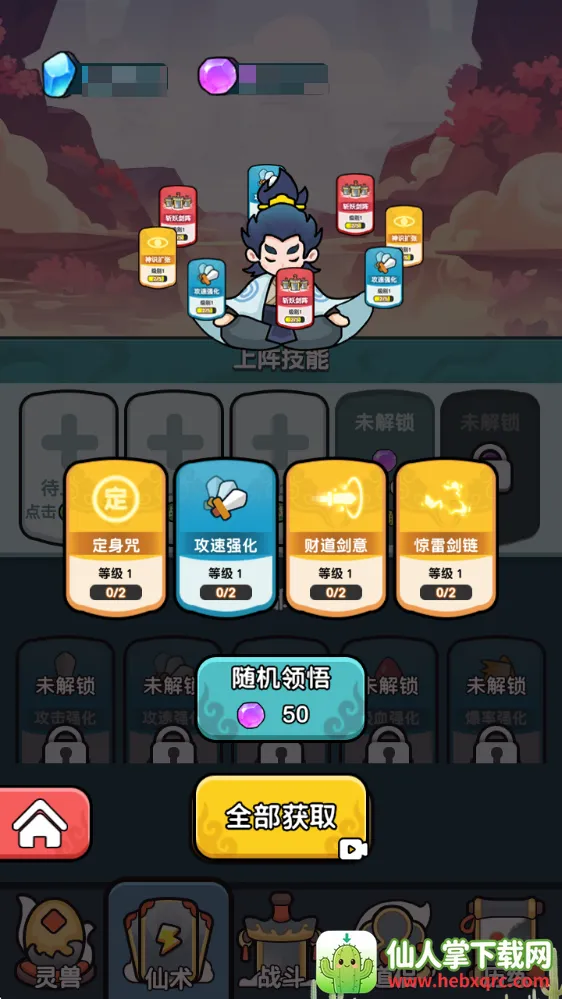Tap the 全部获取 video reward button
562x999 pixels.
coord(281,817)
